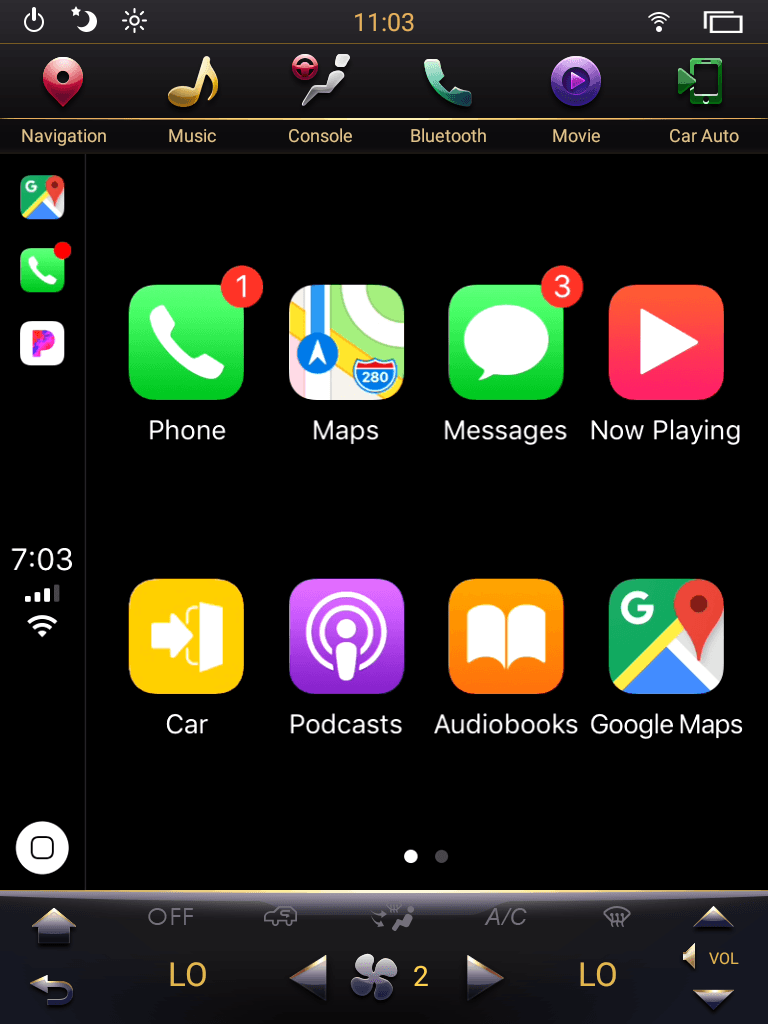Turn climate control OFF
The height and width of the screenshot is (1024, 768).
pyautogui.click(x=170, y=915)
